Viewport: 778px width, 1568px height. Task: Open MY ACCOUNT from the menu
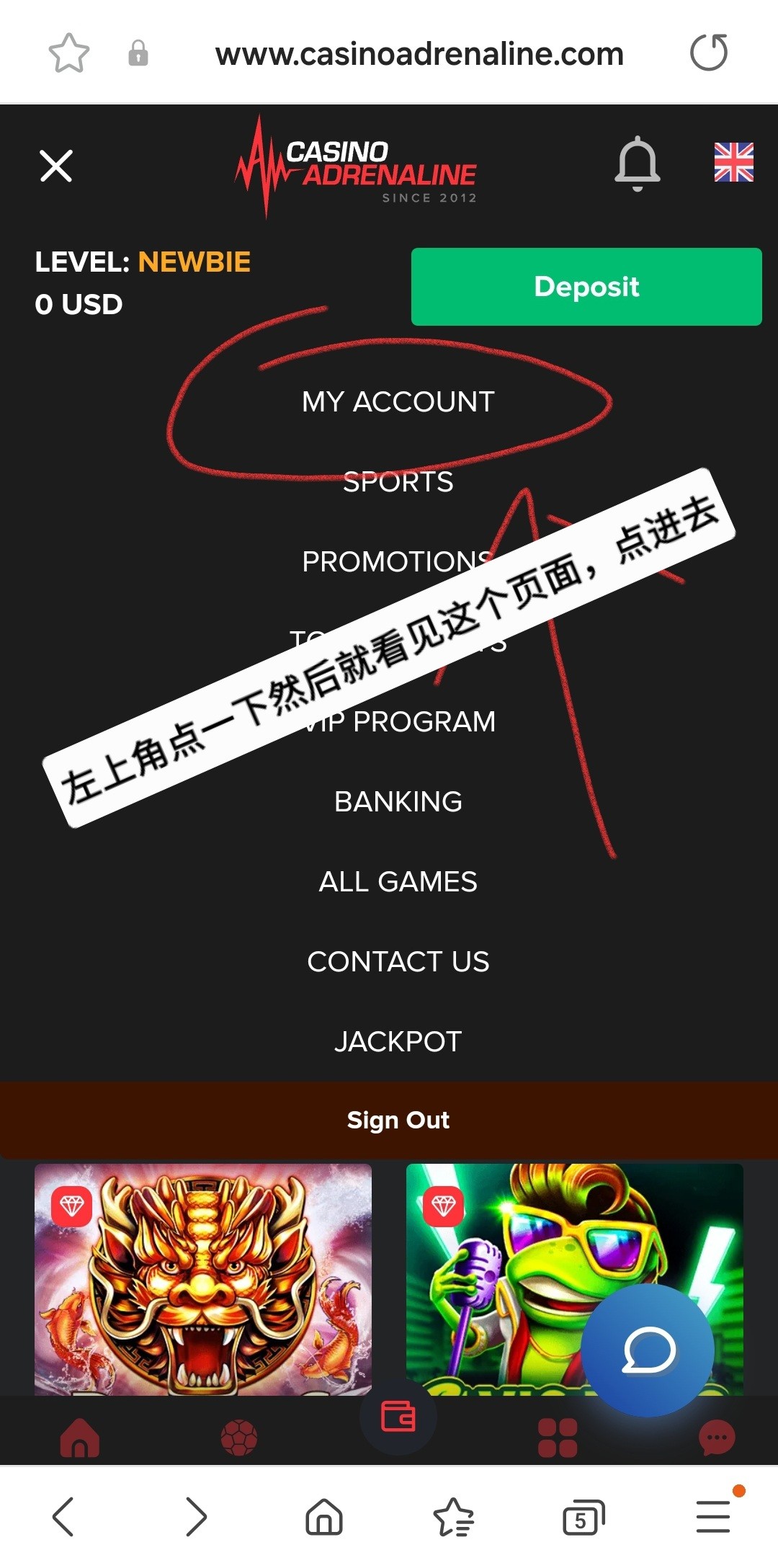(x=398, y=402)
